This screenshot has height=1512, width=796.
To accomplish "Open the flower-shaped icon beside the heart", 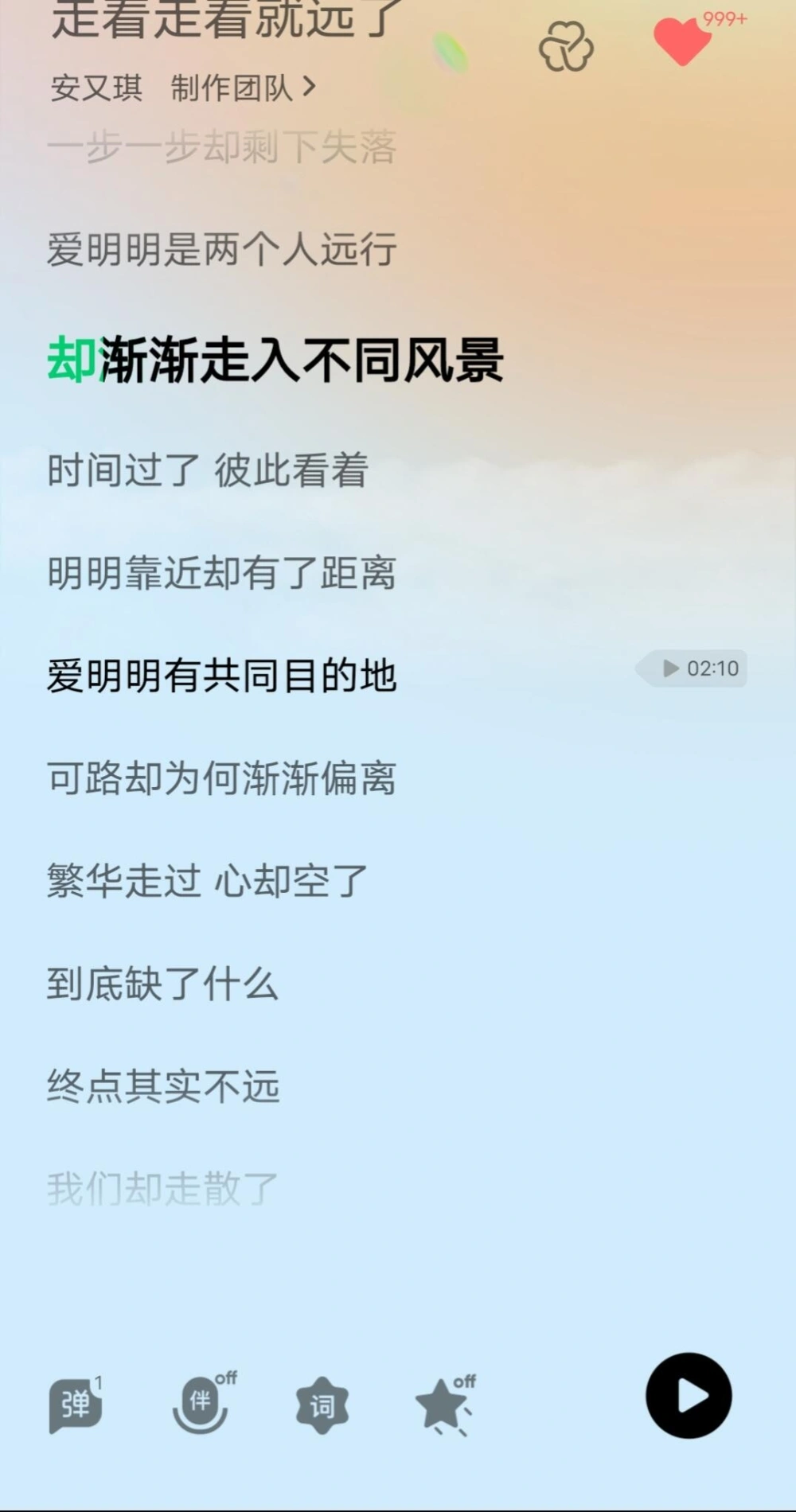I will point(566,46).
